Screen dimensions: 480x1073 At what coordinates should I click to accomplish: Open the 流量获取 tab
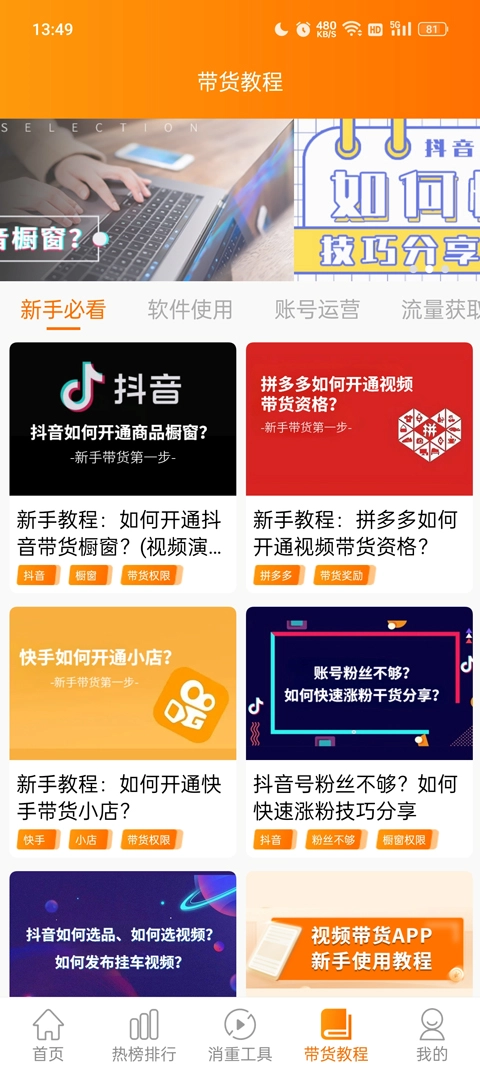pos(440,309)
